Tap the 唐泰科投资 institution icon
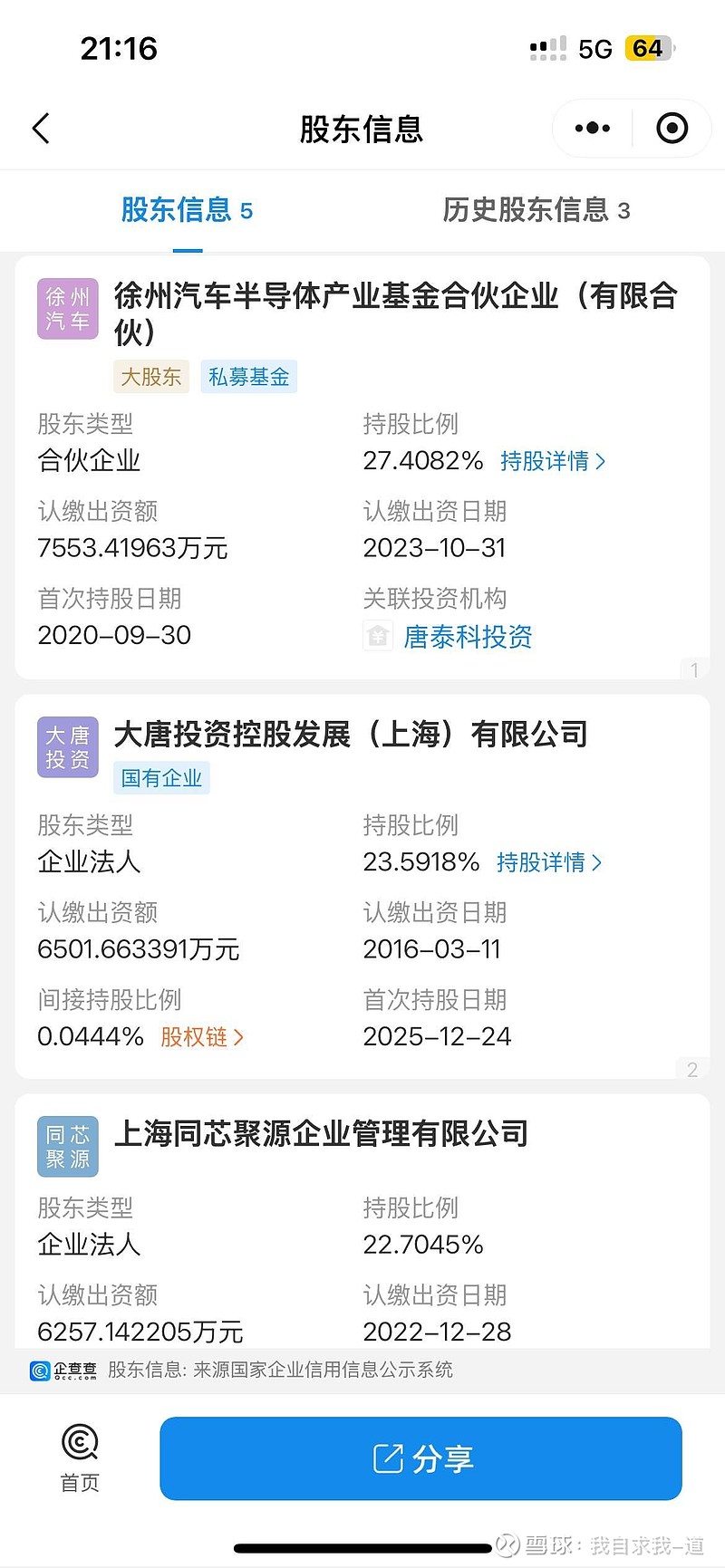The width and height of the screenshot is (725, 1568). click(378, 635)
